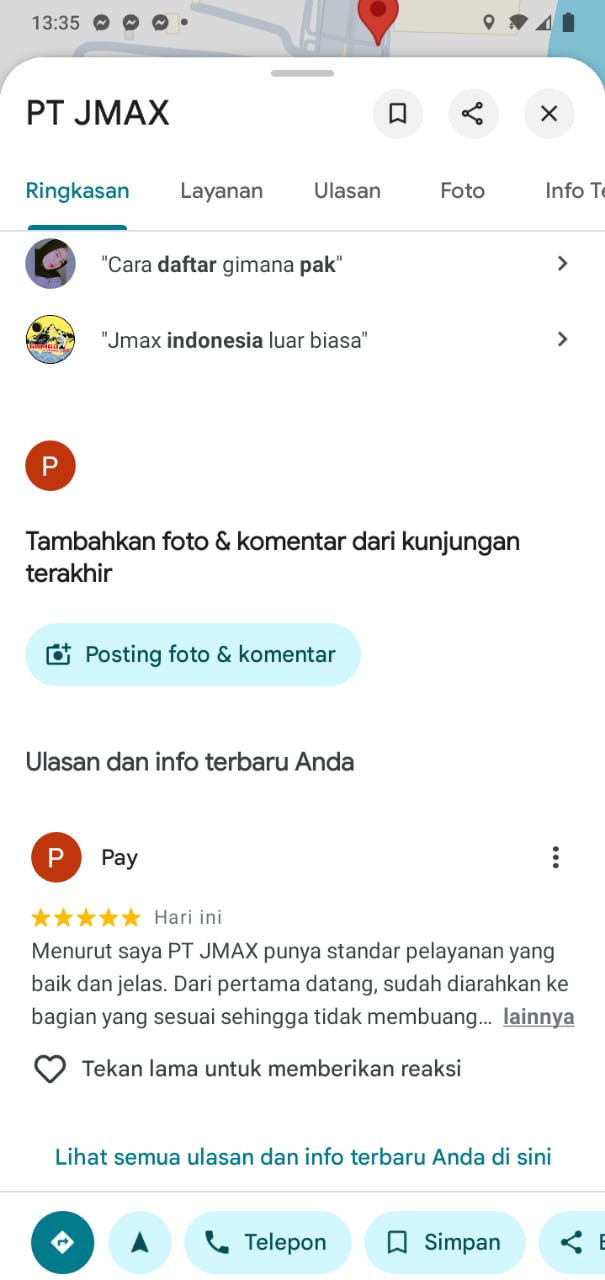Viewport: 605px width, 1280px height.
Task: Open the overflow menu on Pay's review
Action: 555,857
